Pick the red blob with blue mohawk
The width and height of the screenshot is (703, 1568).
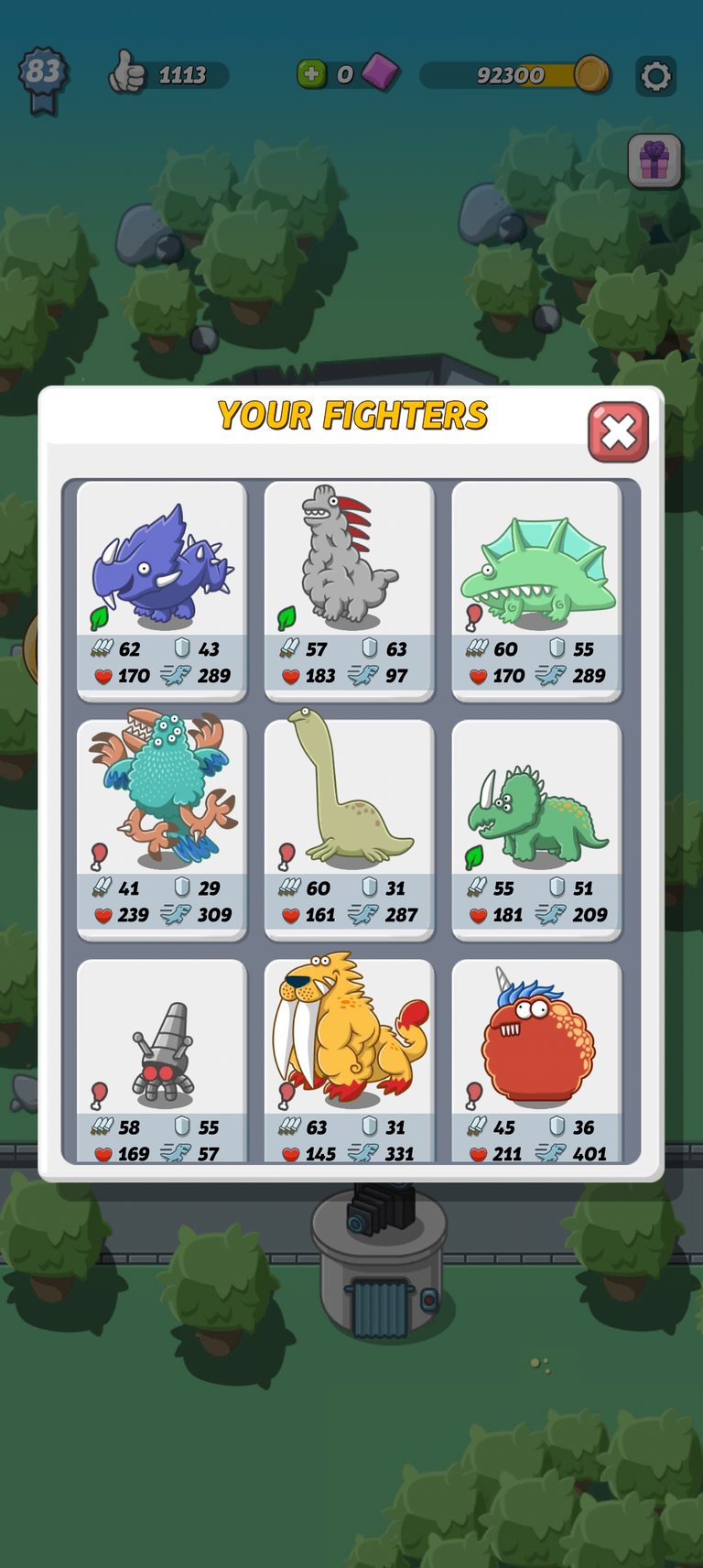(536, 1061)
